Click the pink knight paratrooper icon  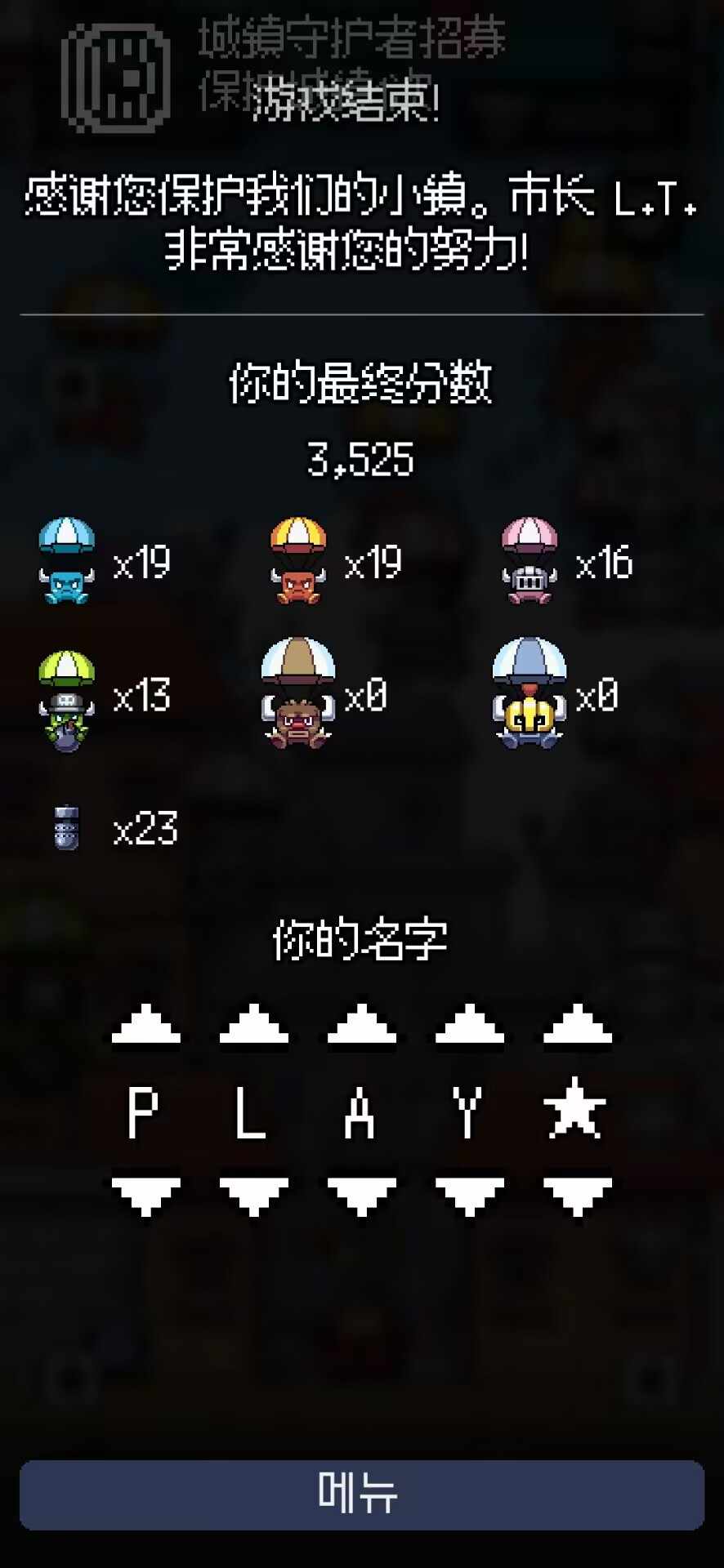point(531,559)
